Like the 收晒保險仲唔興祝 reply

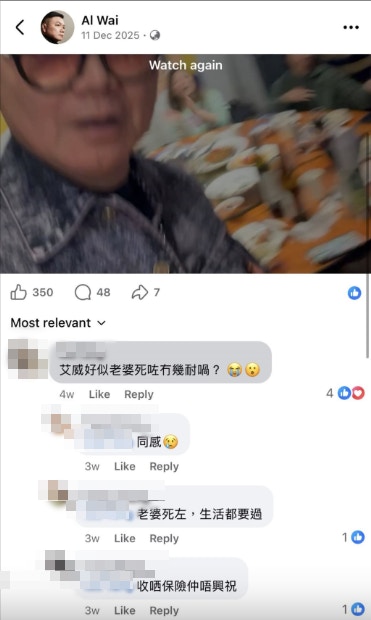tap(125, 611)
